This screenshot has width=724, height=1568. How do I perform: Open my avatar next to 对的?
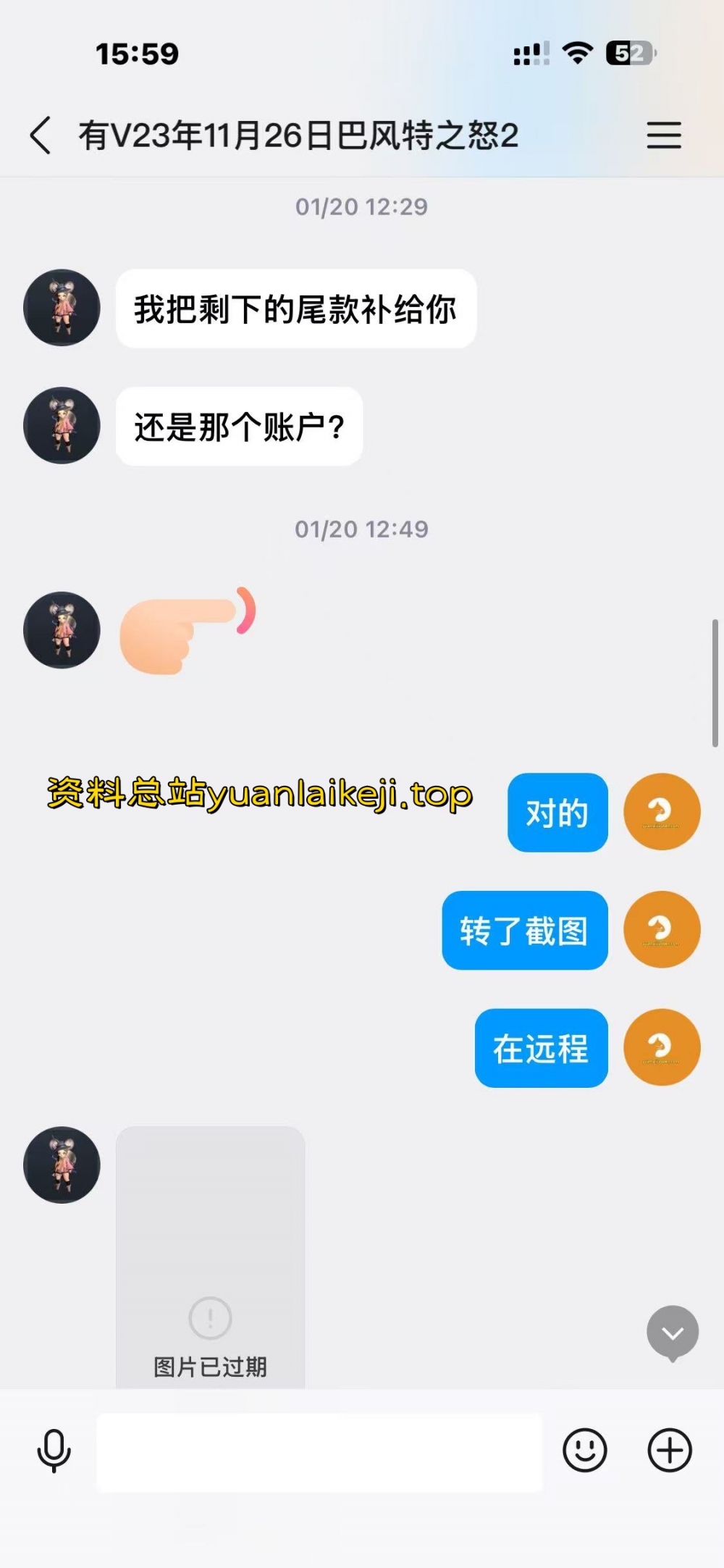click(662, 812)
